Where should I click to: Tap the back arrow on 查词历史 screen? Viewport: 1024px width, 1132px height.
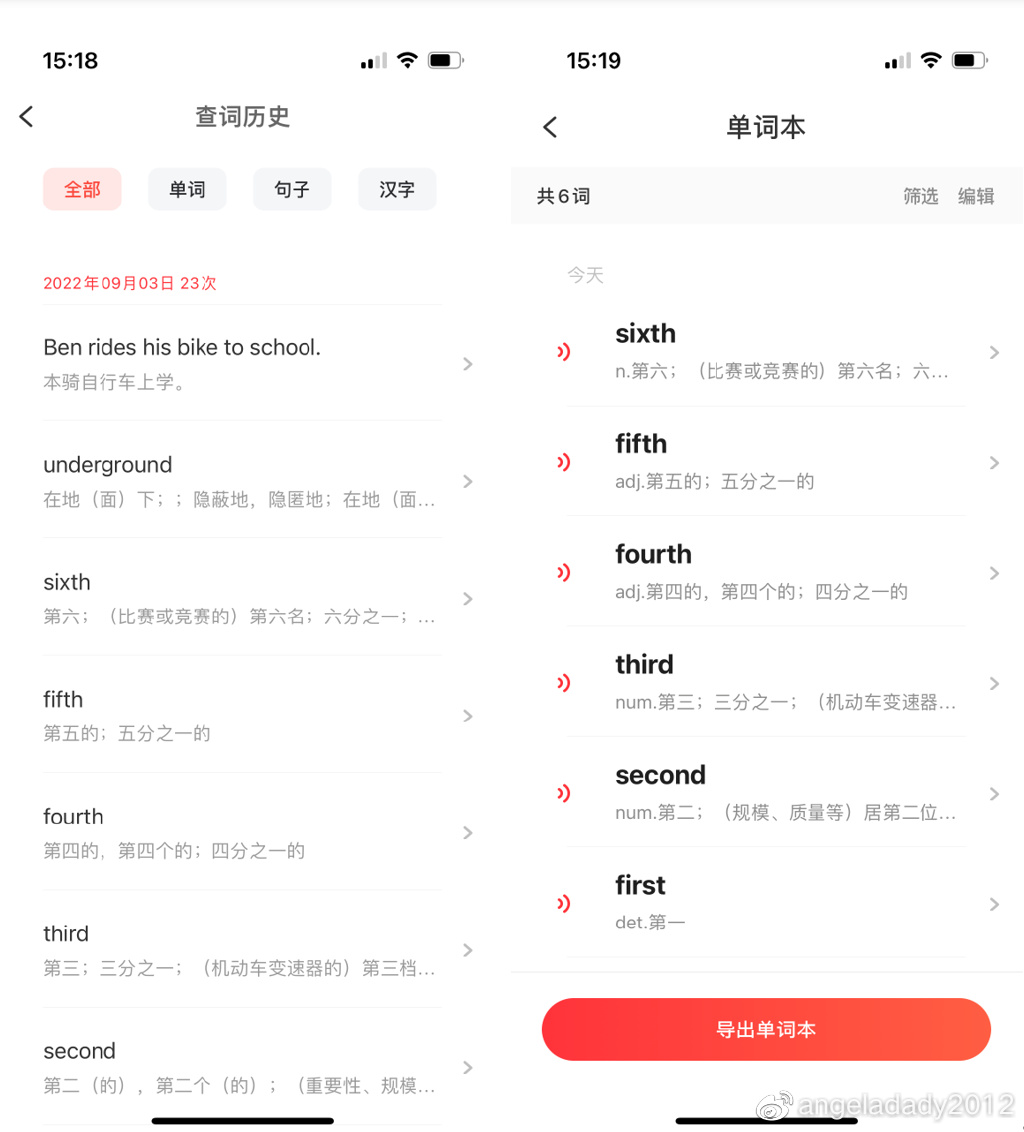coord(25,116)
